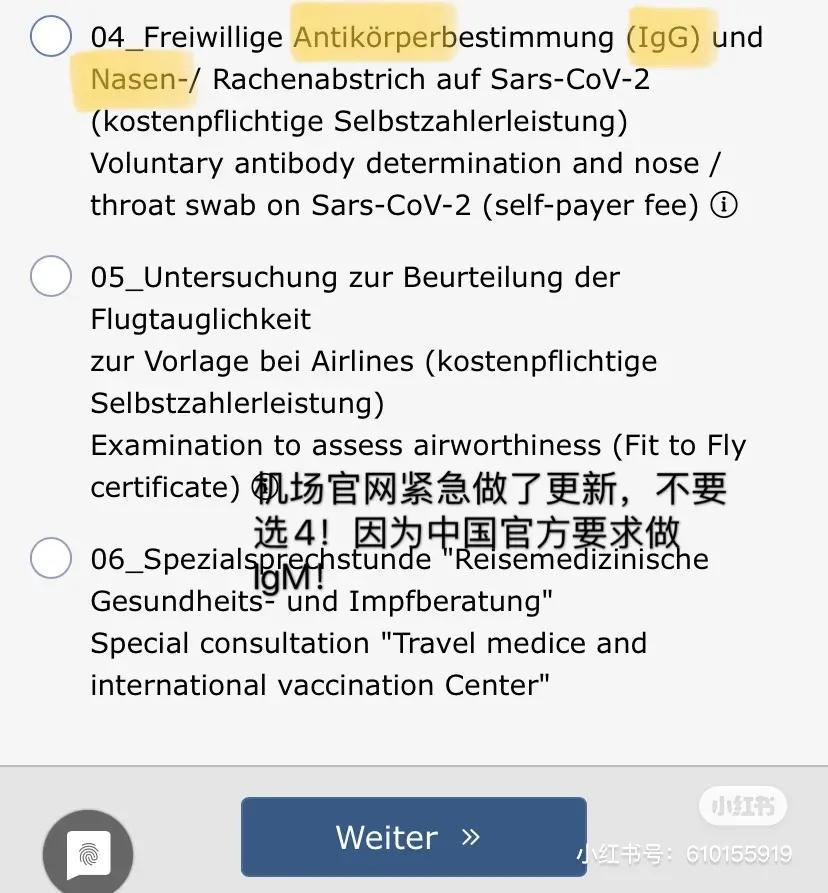Click the info icon after self-payer fee
This screenshot has width=828, height=893.
tap(725, 205)
